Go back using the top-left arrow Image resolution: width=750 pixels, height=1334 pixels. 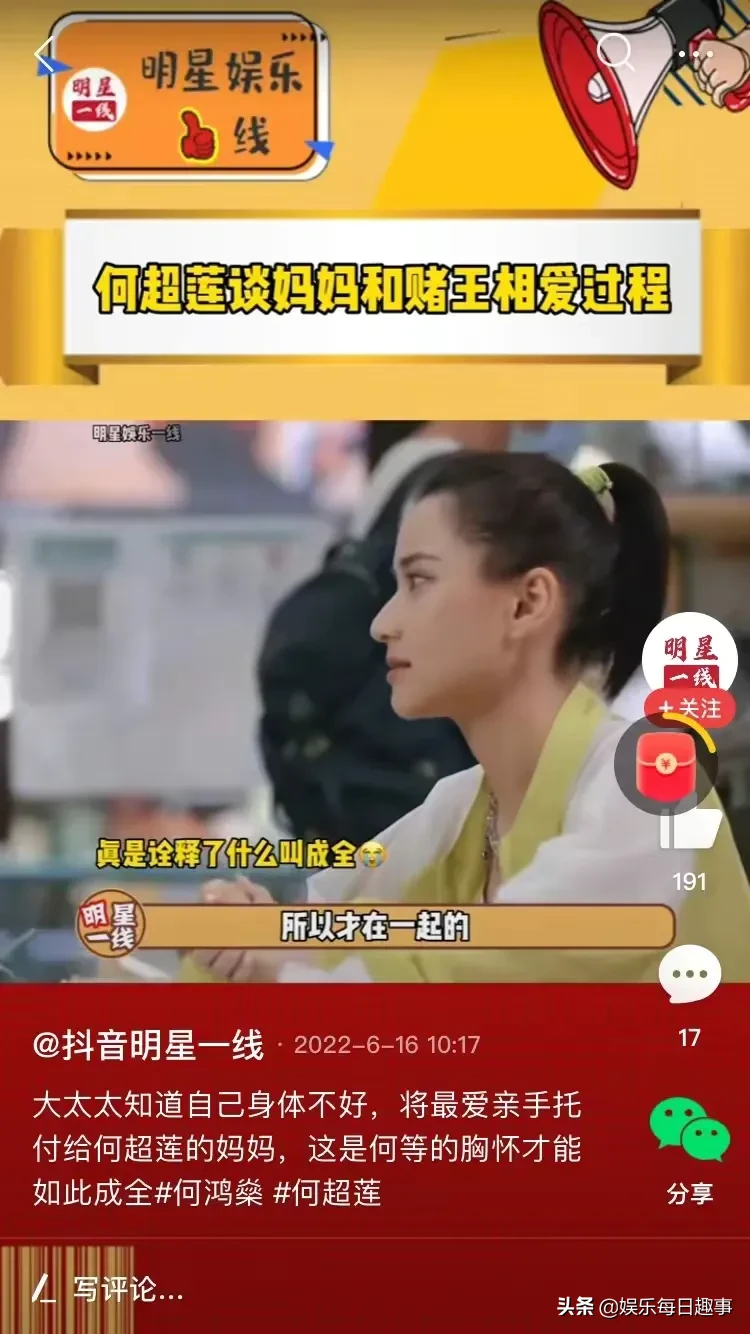tap(45, 55)
